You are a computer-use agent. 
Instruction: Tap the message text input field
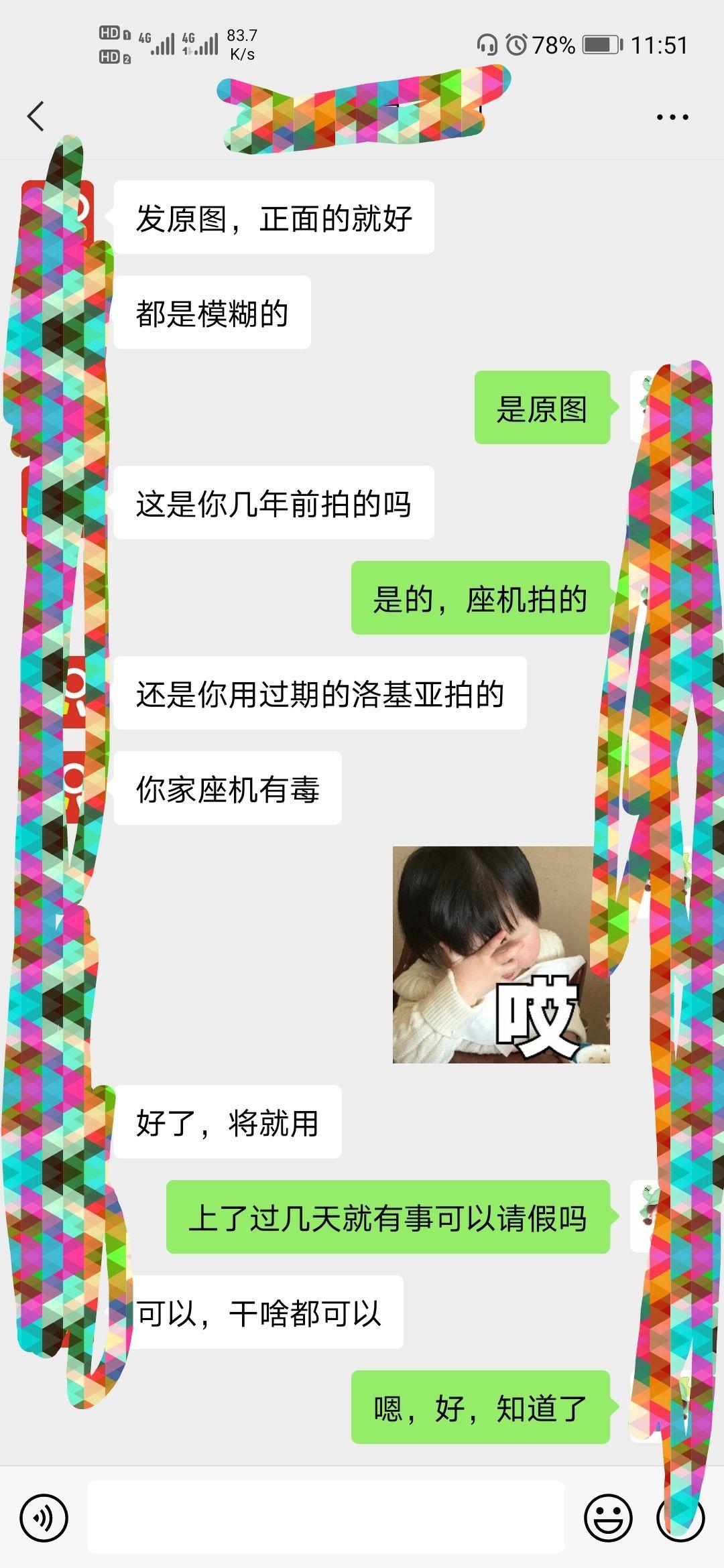coord(325,1517)
